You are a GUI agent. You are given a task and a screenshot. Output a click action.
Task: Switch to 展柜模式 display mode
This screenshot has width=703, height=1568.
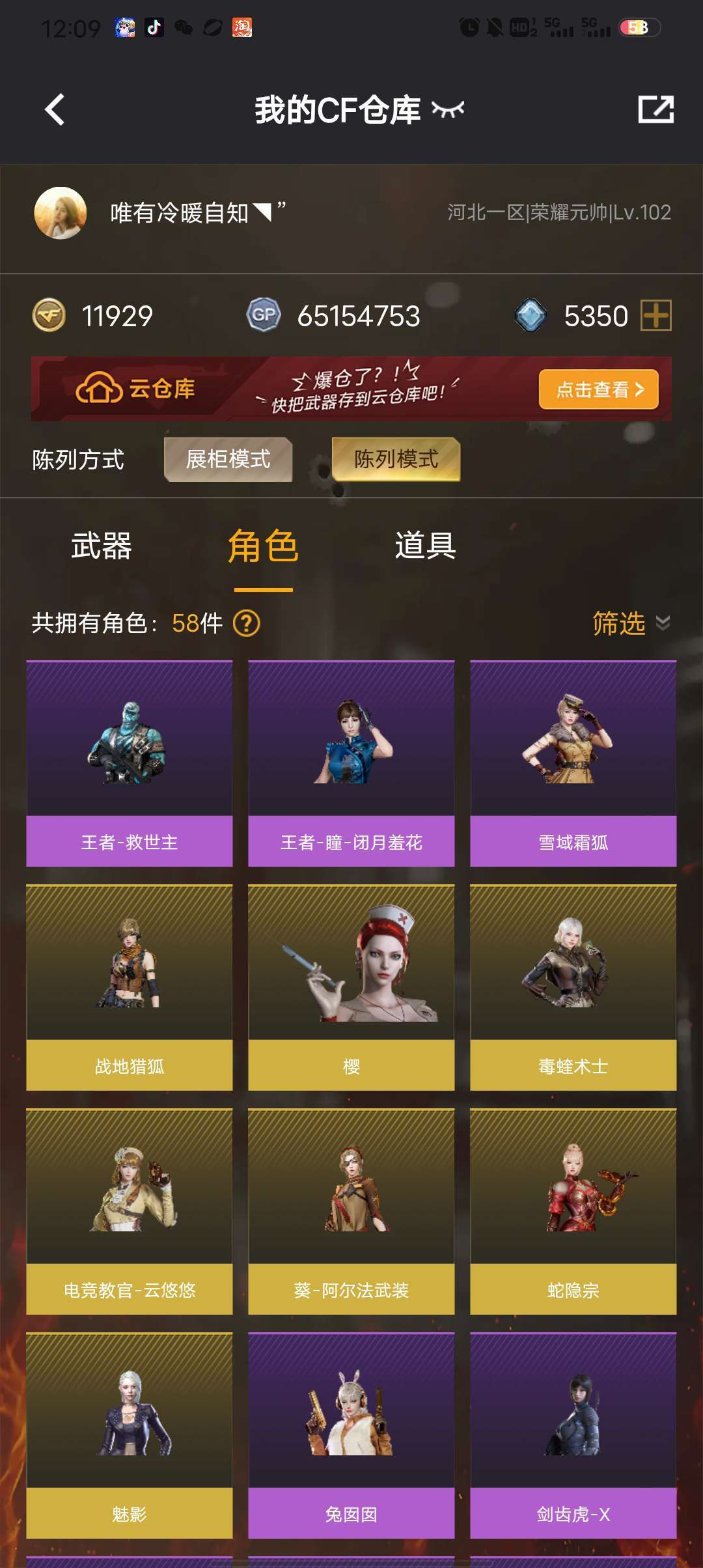(228, 459)
